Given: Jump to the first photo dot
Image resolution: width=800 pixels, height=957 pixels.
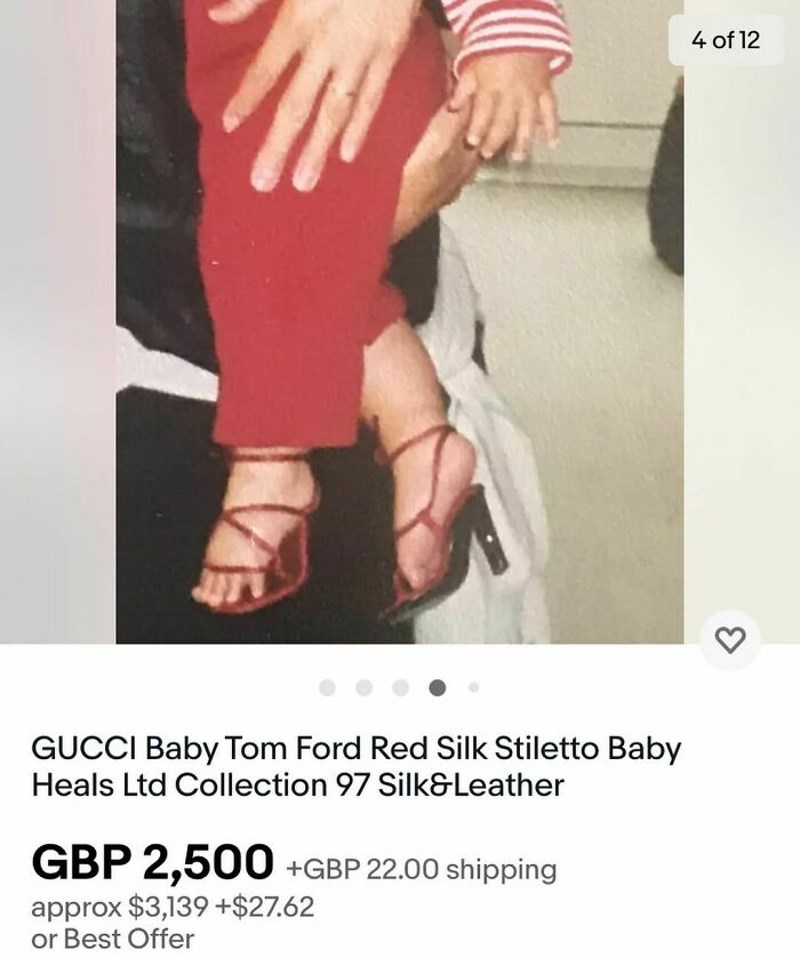Looking at the screenshot, I should click(327, 687).
